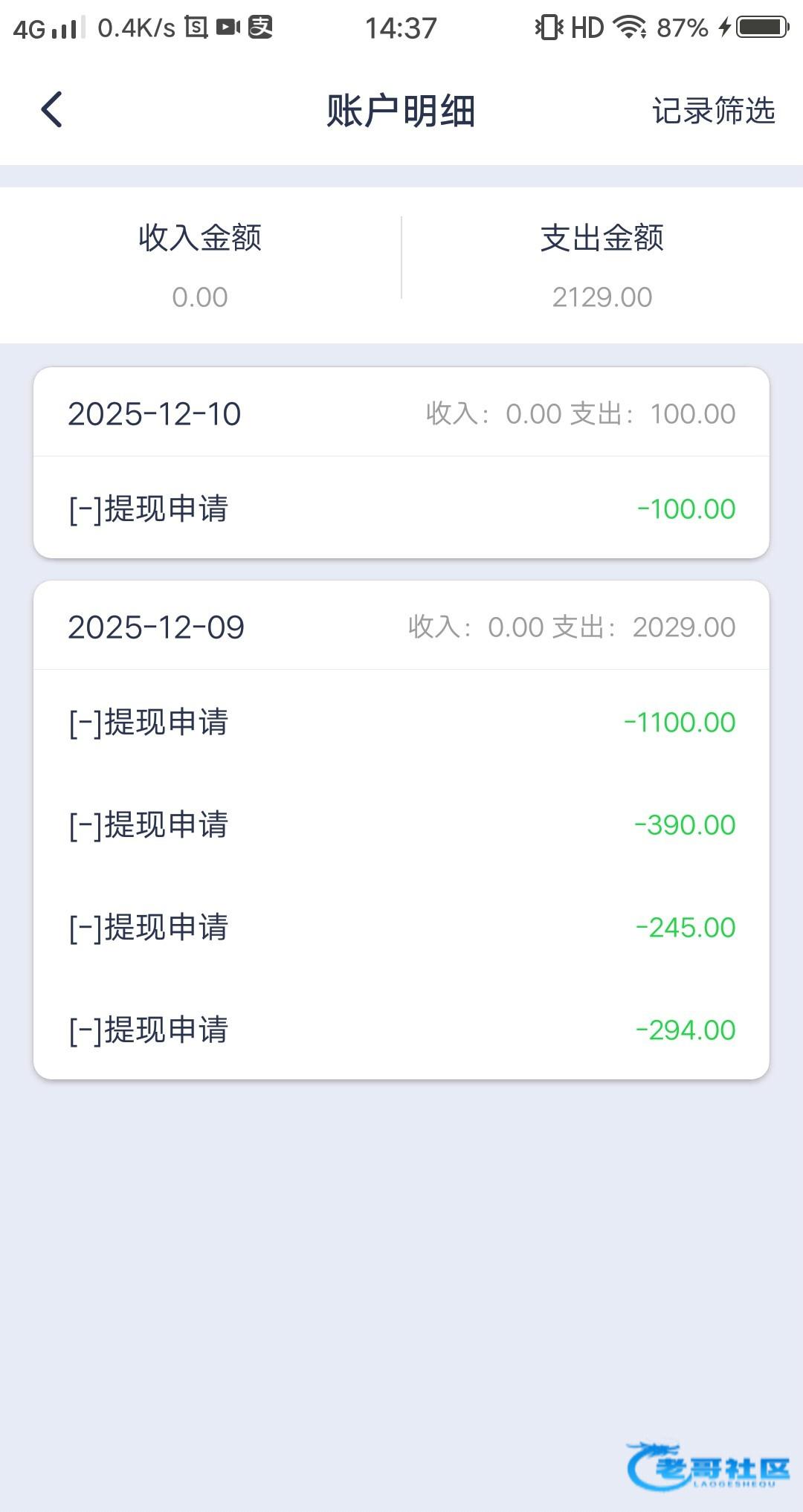View the -390.00 提现申请 entry
Image resolution: width=803 pixels, height=1512 pixels.
click(x=401, y=824)
